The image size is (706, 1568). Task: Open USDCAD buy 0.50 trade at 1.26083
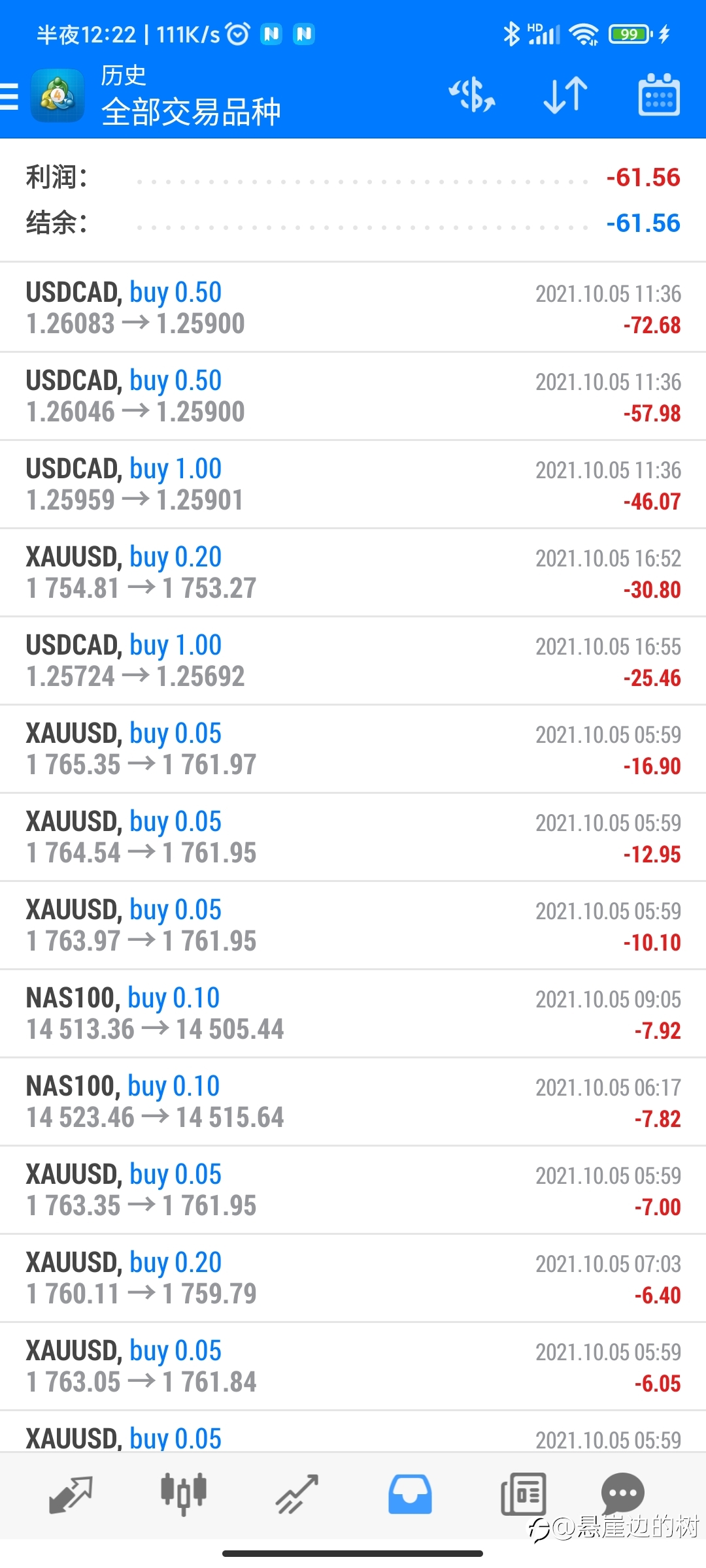[x=353, y=308]
